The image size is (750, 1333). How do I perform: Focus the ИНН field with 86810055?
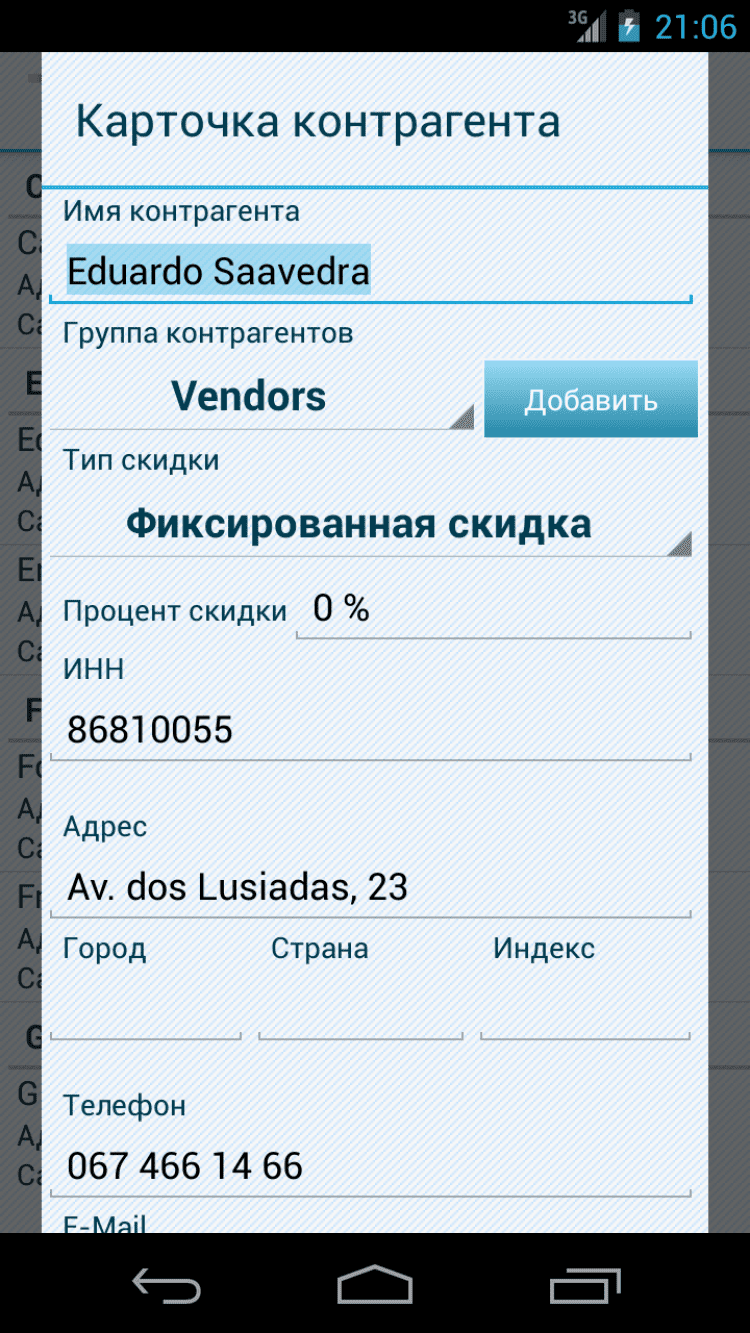click(x=370, y=730)
